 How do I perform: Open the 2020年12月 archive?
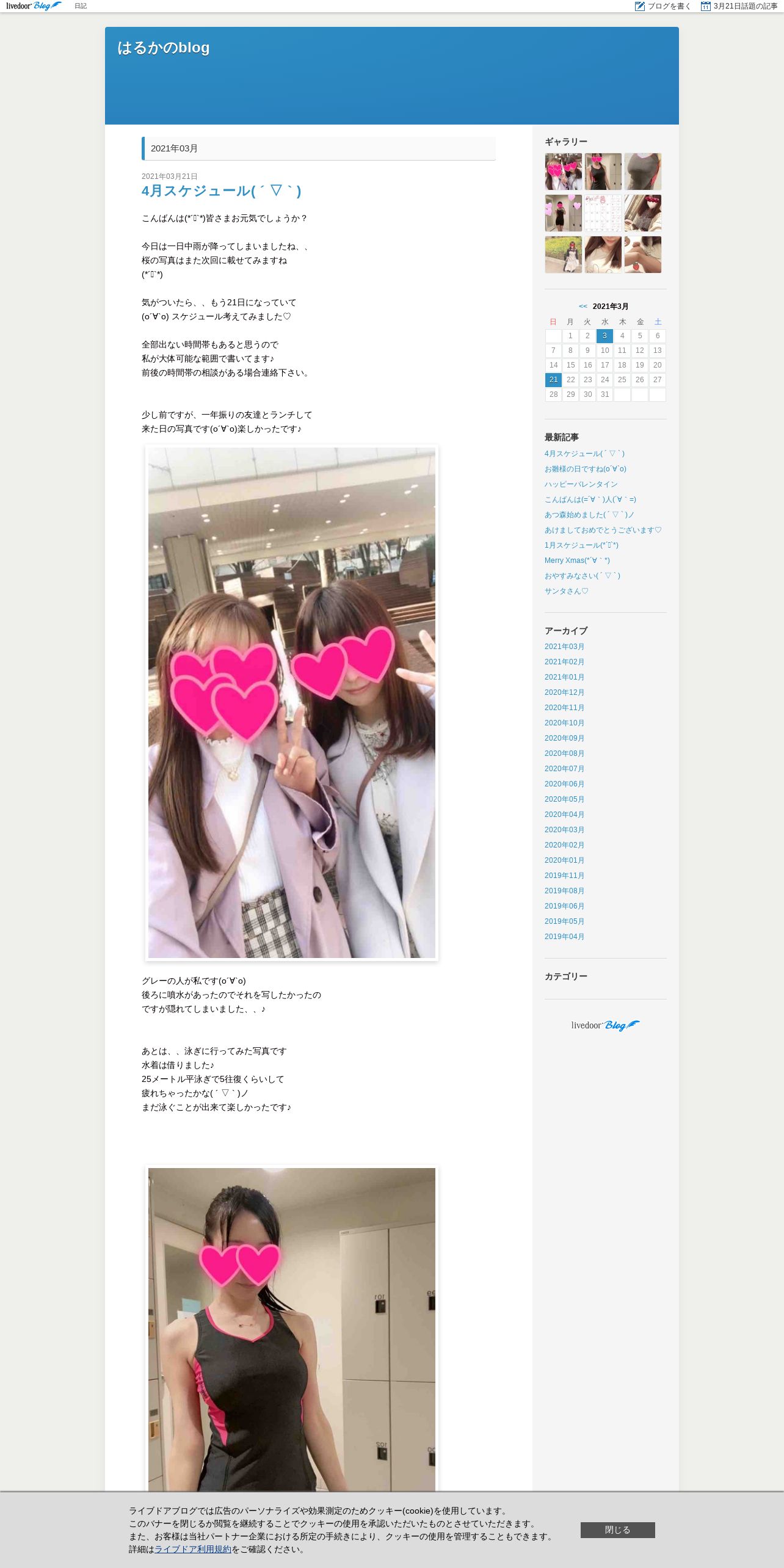[x=564, y=692]
